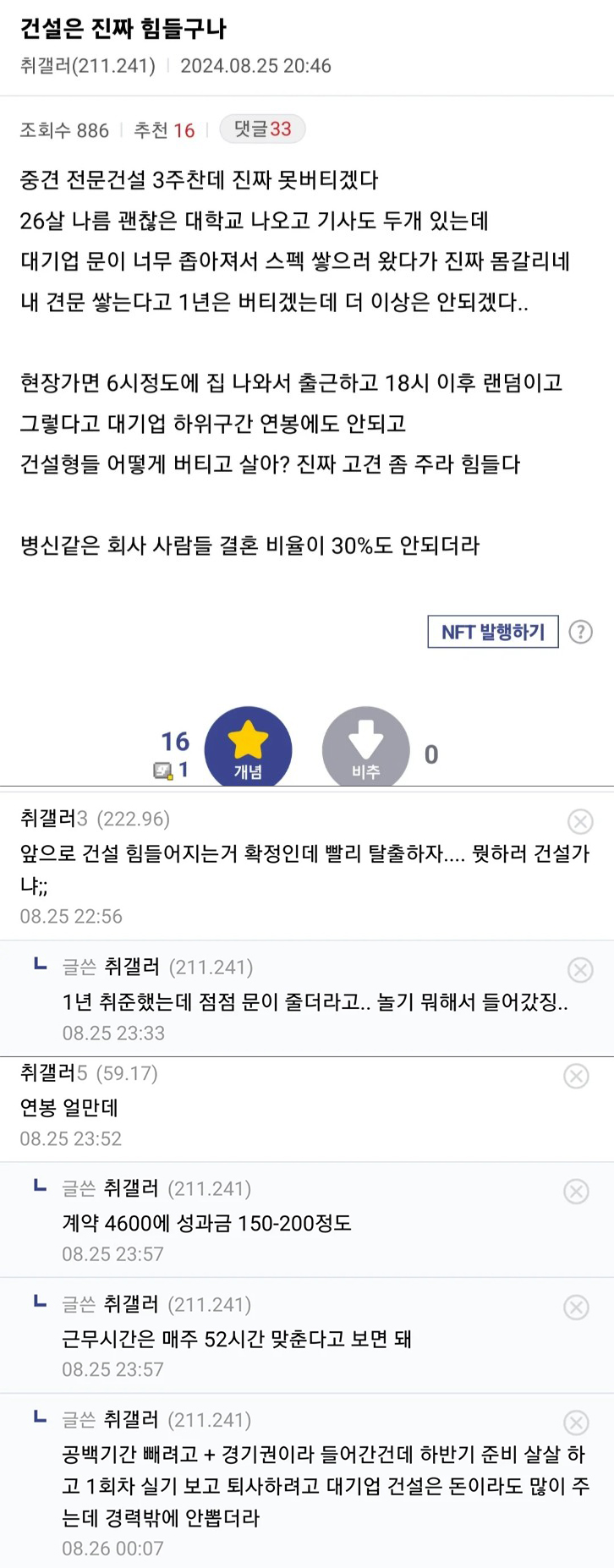Open the NFT help question-mark icon
Screen dimensions: 614x1568
pos(580,632)
